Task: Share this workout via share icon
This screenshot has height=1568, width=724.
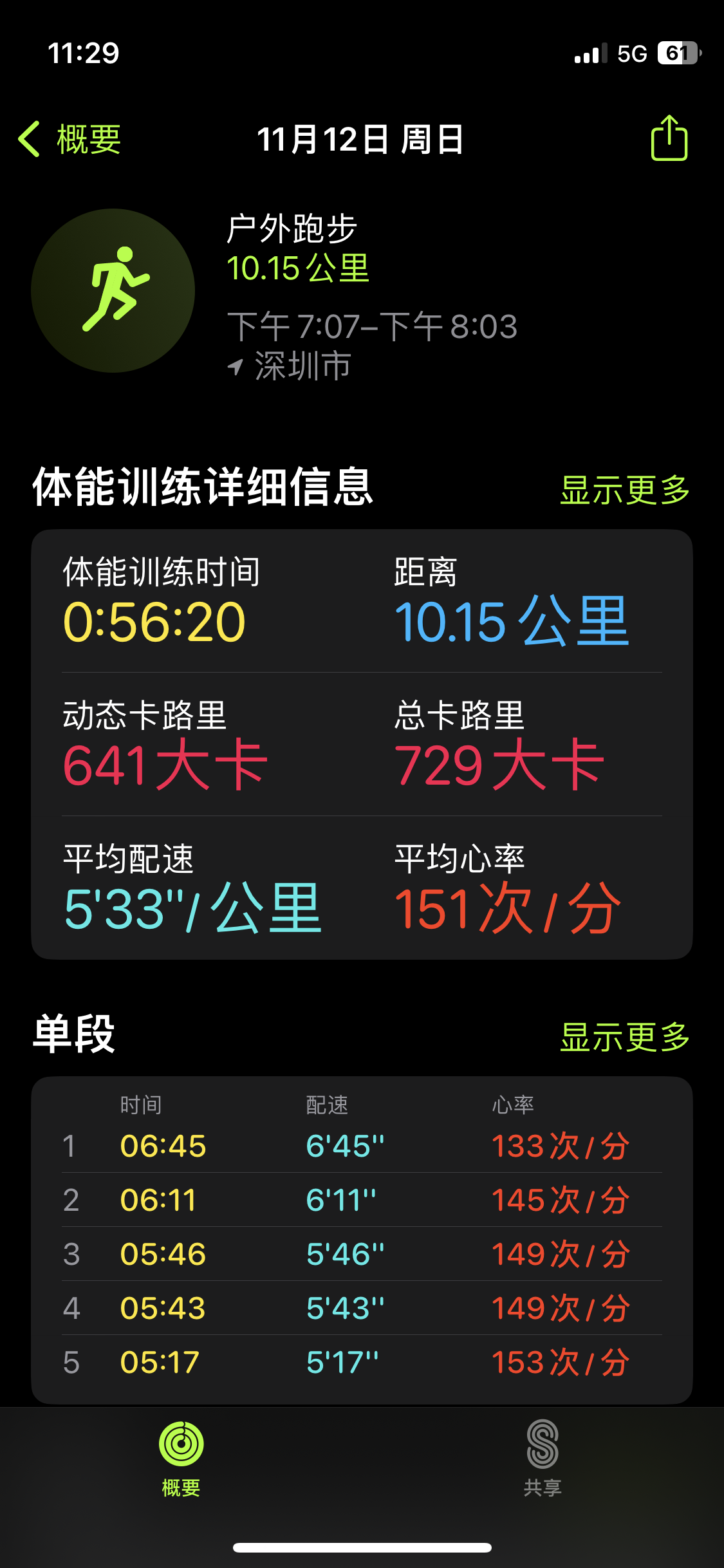Action: coord(669,138)
